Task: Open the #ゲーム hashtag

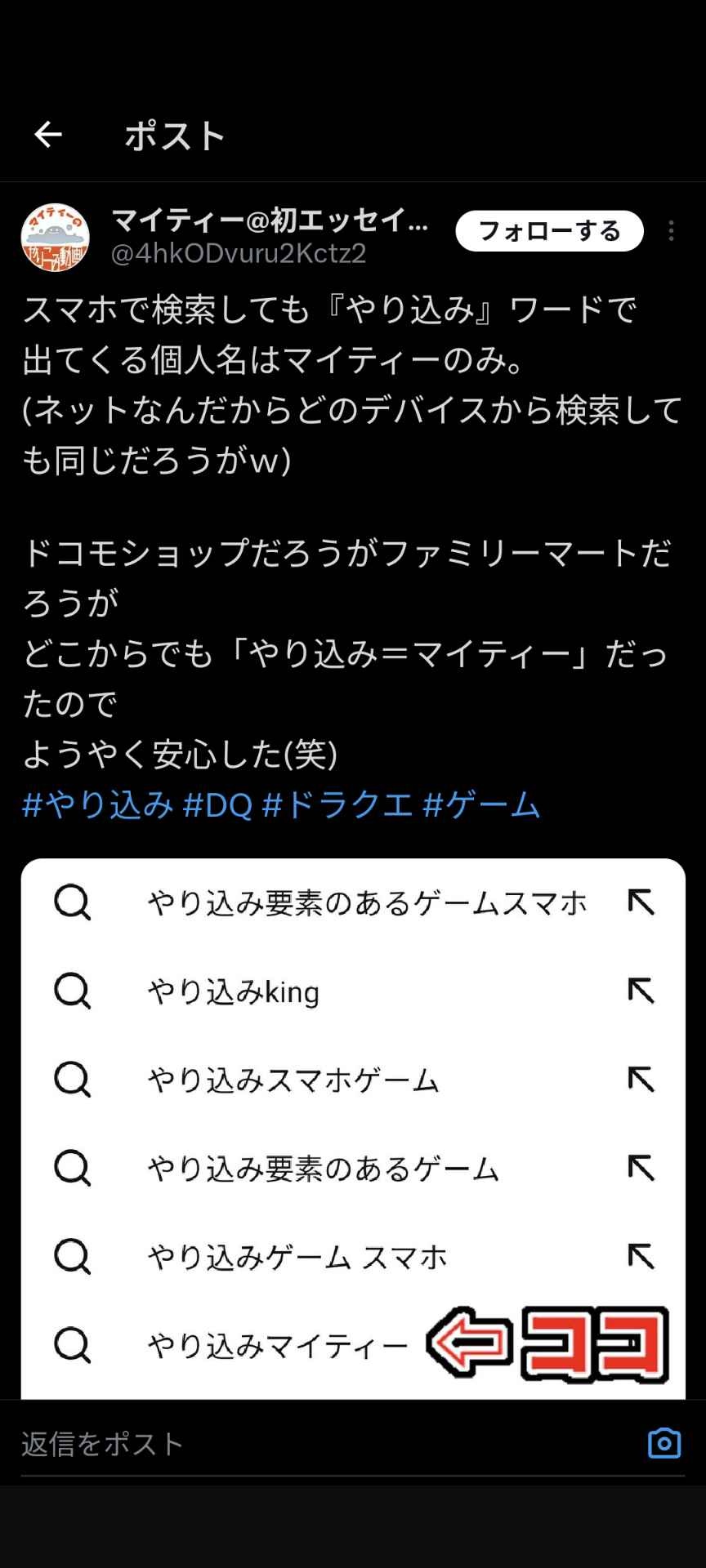Action: coord(482,805)
